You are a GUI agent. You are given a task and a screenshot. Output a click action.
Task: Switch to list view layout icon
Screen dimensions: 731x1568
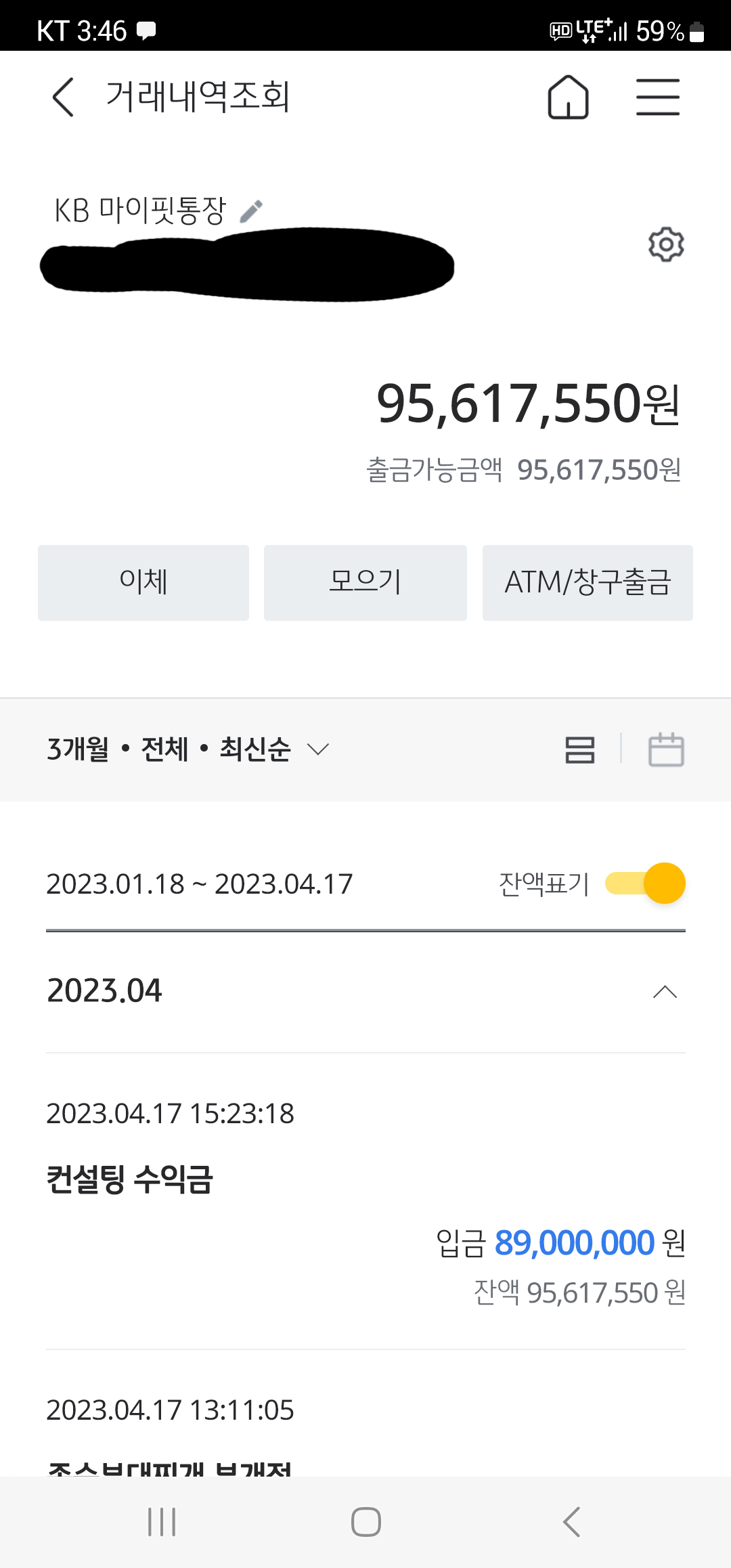click(580, 749)
